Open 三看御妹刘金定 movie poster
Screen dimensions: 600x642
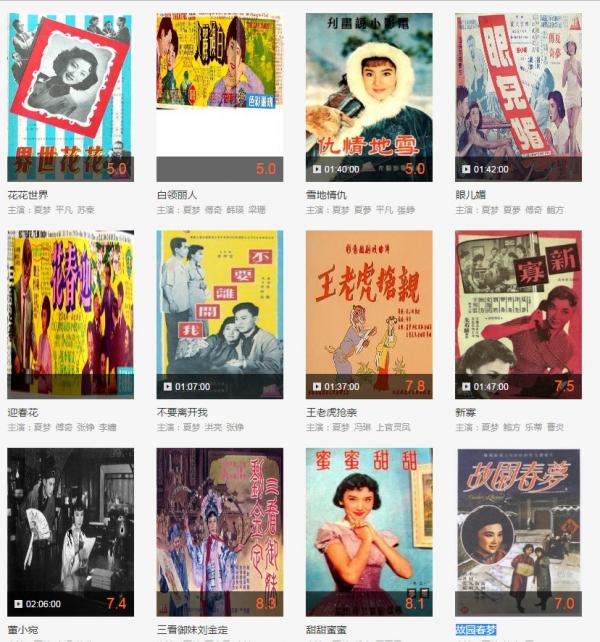(219, 531)
